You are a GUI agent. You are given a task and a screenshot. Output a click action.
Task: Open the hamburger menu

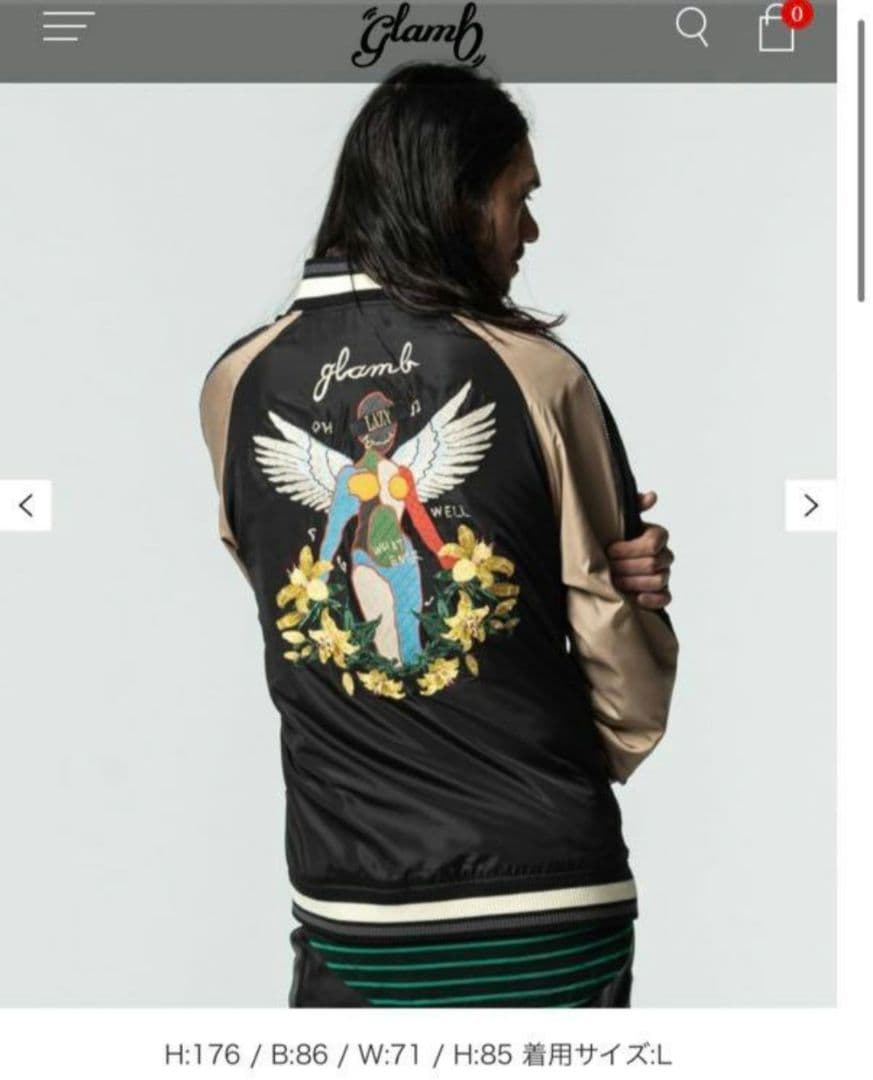pos(68,27)
